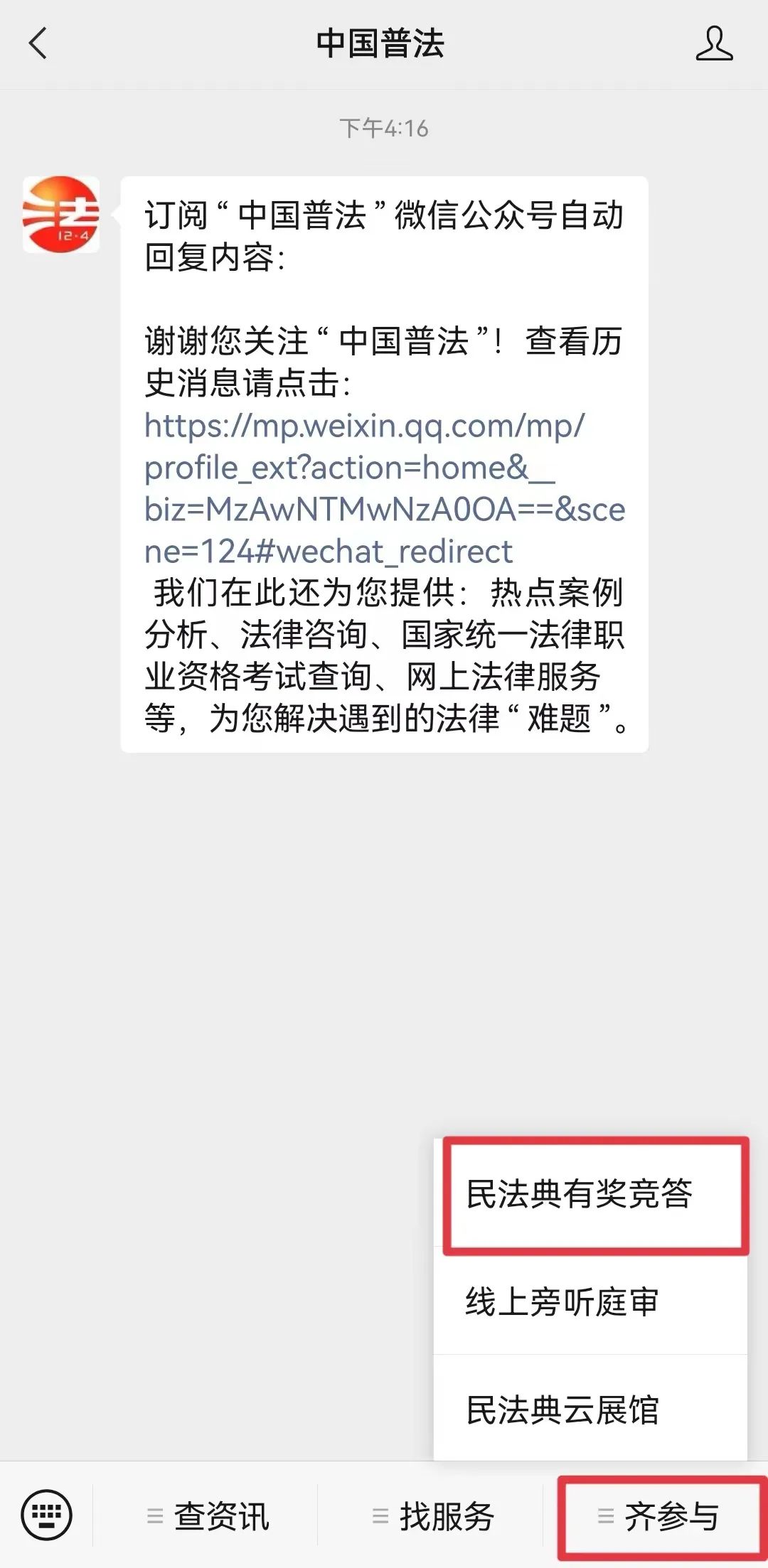Open 线上旁听庭审 menu item
The width and height of the screenshot is (768, 1568).
562,1302
